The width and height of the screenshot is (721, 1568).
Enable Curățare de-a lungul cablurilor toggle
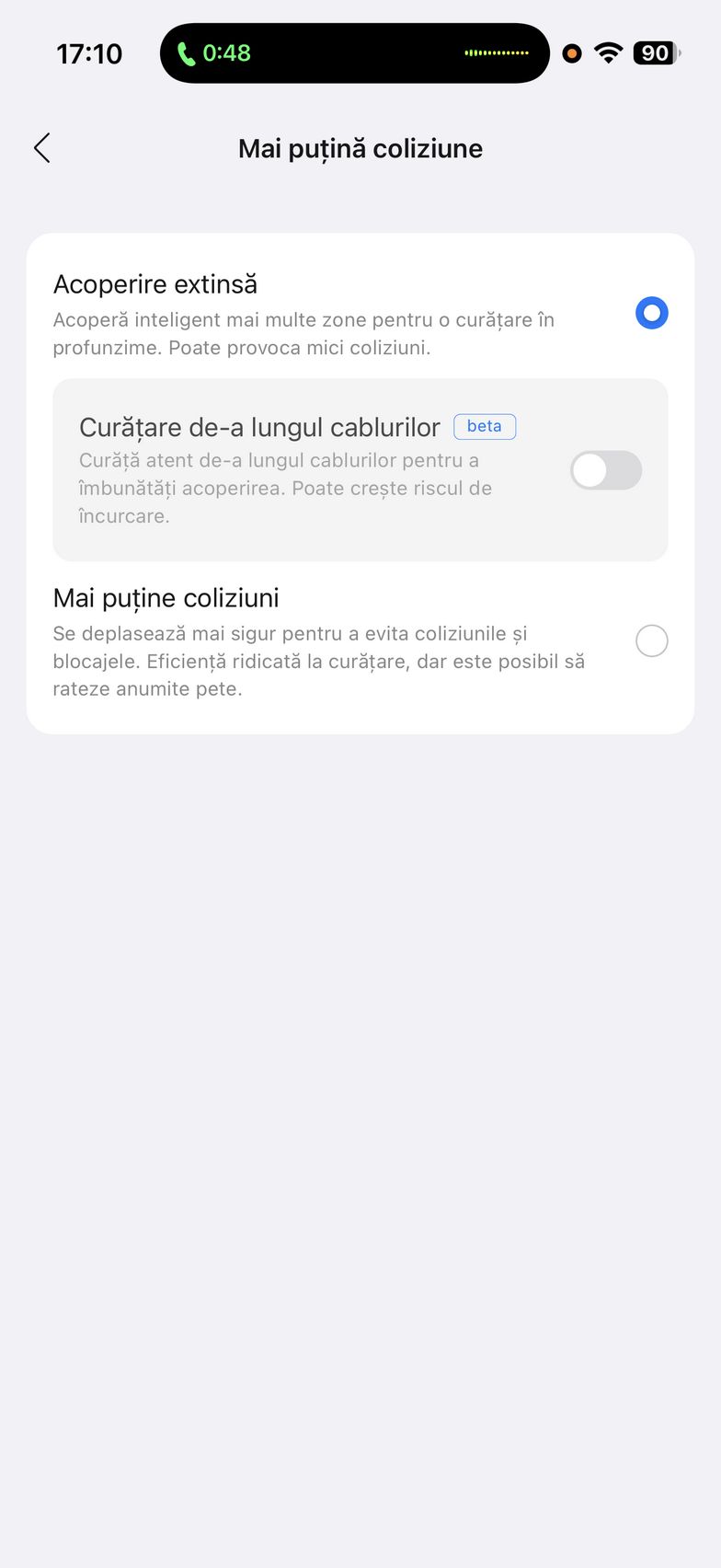pyautogui.click(x=605, y=470)
